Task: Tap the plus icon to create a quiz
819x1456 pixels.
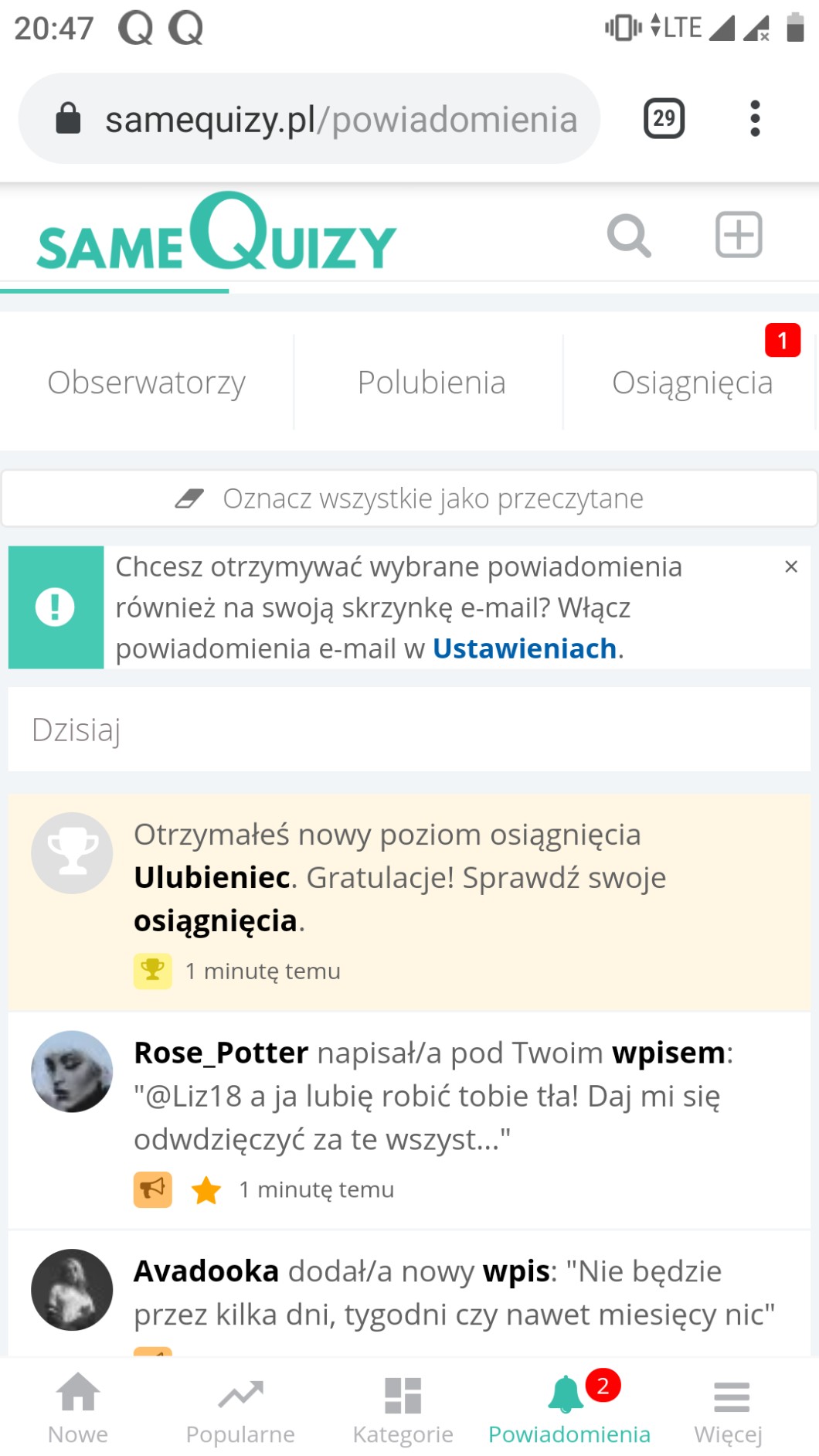Action: (739, 235)
